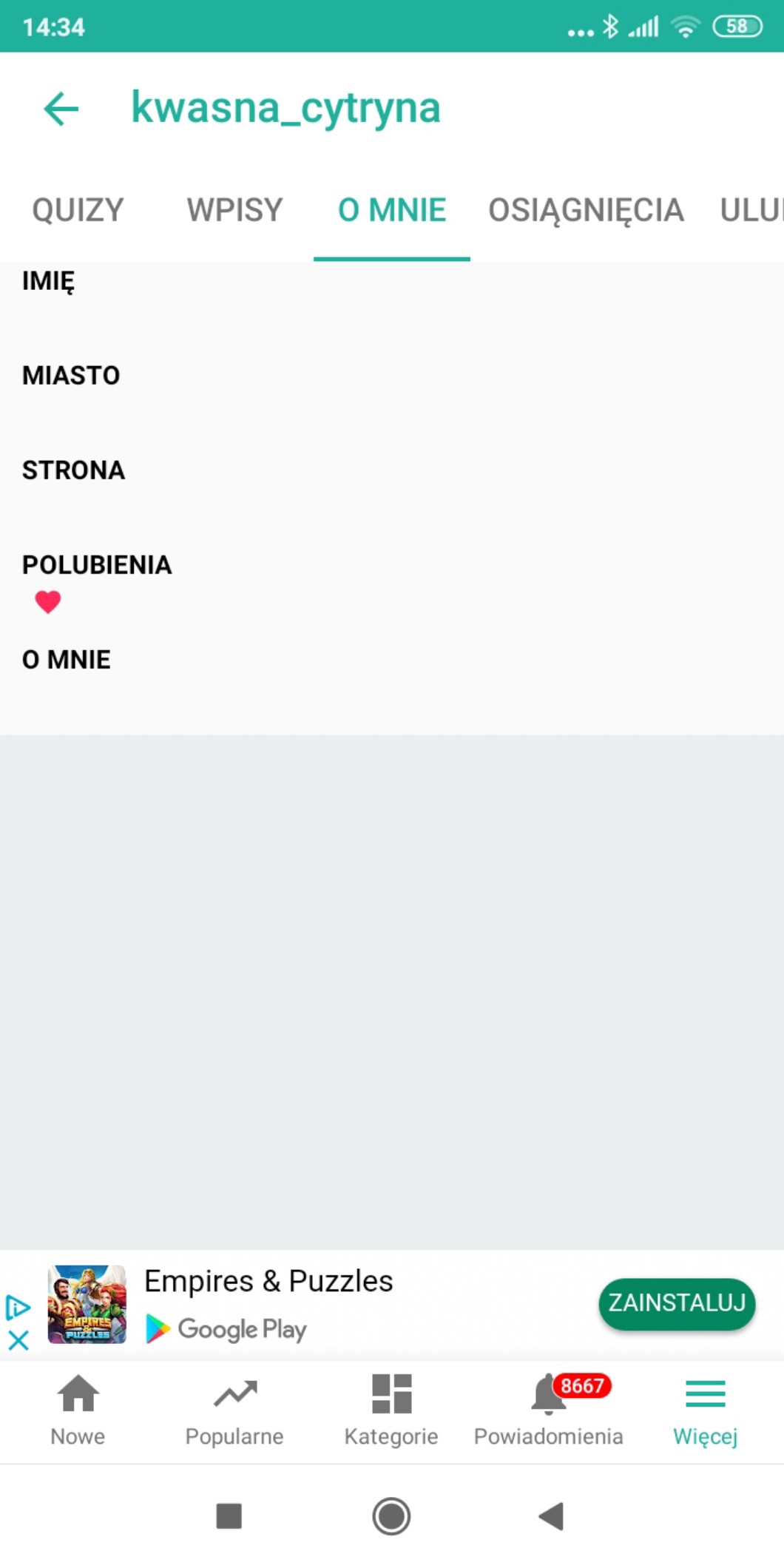Check Powiadomienia notifications
Screen dimensions: 784x1568
tap(548, 1410)
